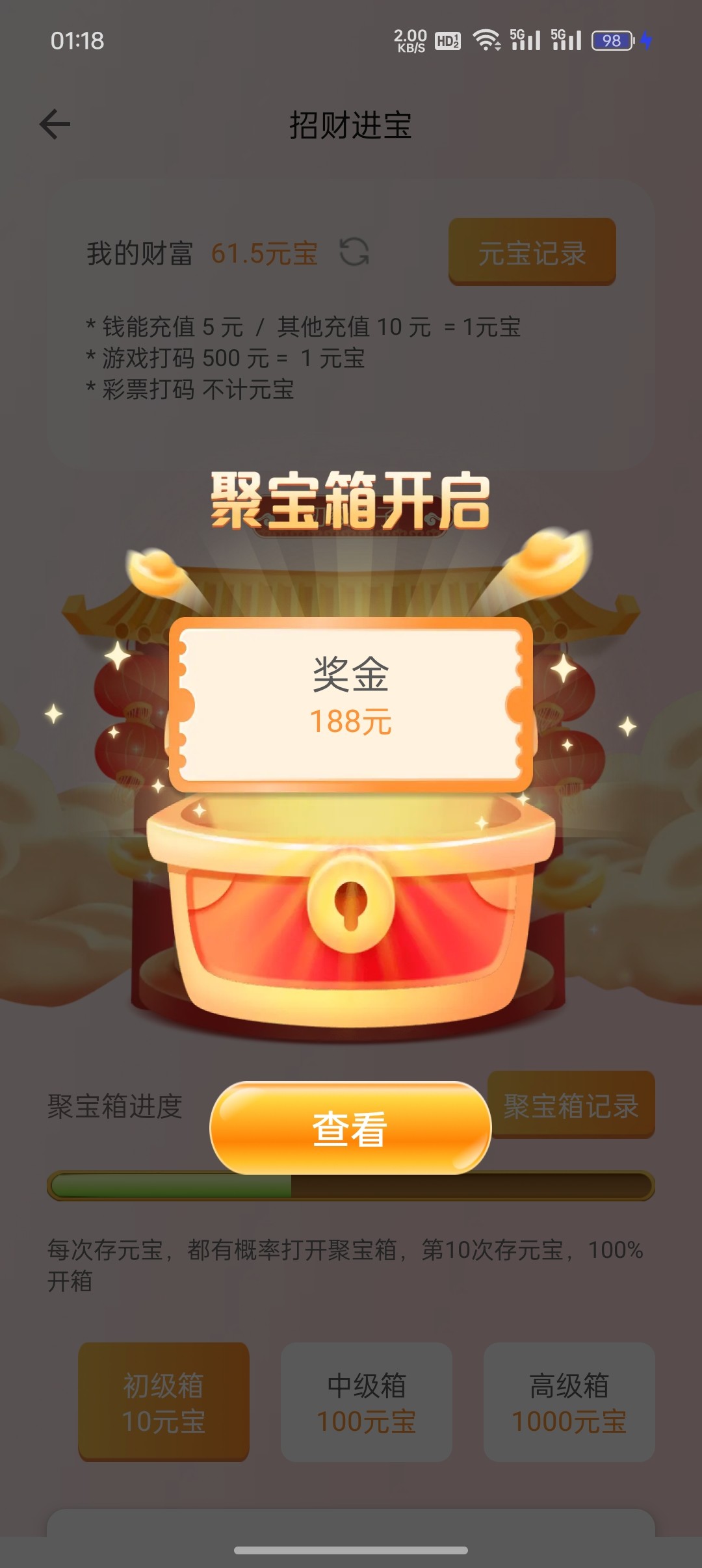Viewport: 702px width, 1568px height.
Task: Select 初级箱 10元宝
Action: pyautogui.click(x=164, y=1403)
